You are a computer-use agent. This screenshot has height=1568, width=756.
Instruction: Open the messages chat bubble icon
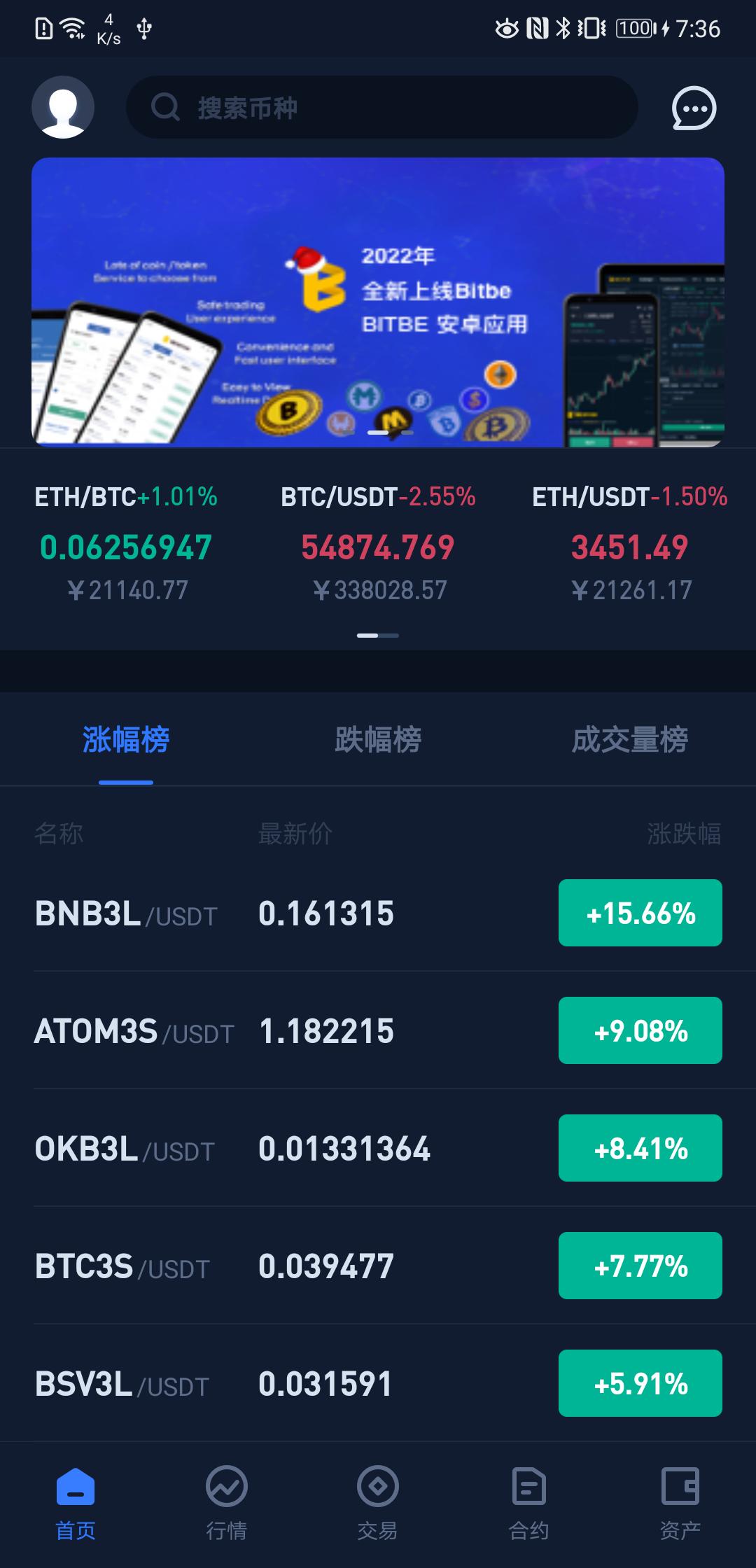pyautogui.click(x=694, y=108)
